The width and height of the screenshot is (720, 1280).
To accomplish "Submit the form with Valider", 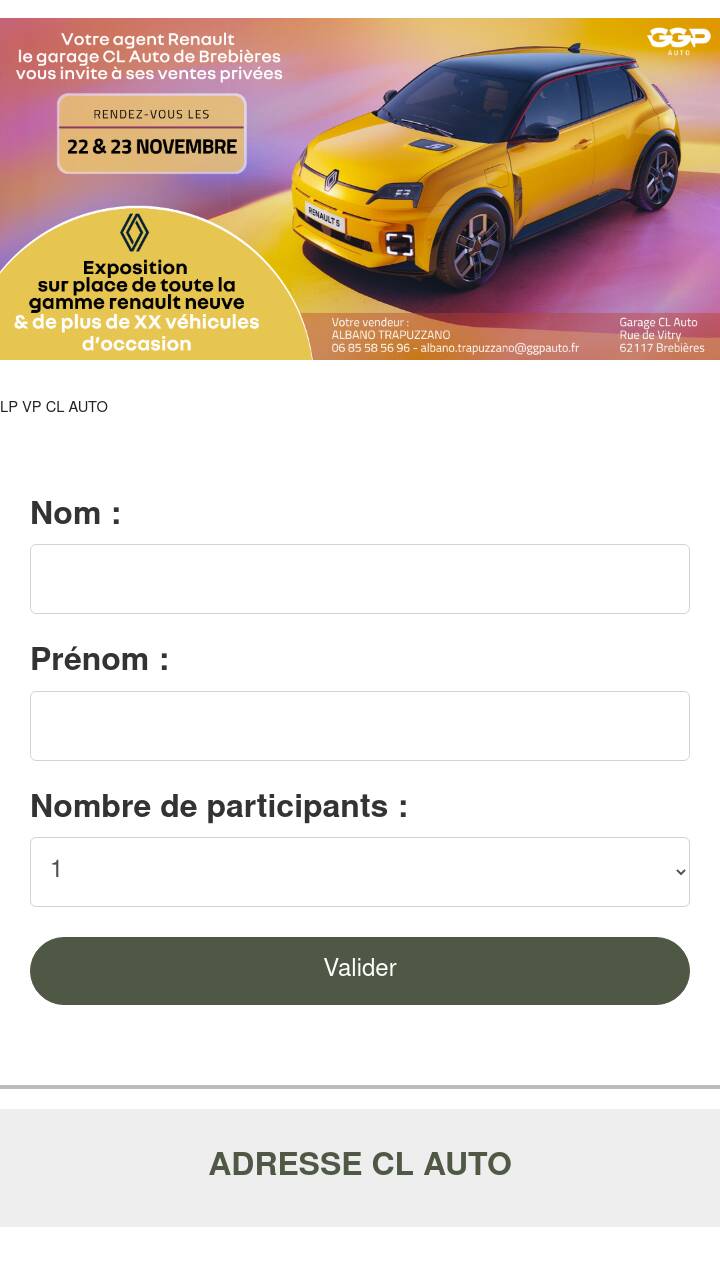I will pos(360,970).
